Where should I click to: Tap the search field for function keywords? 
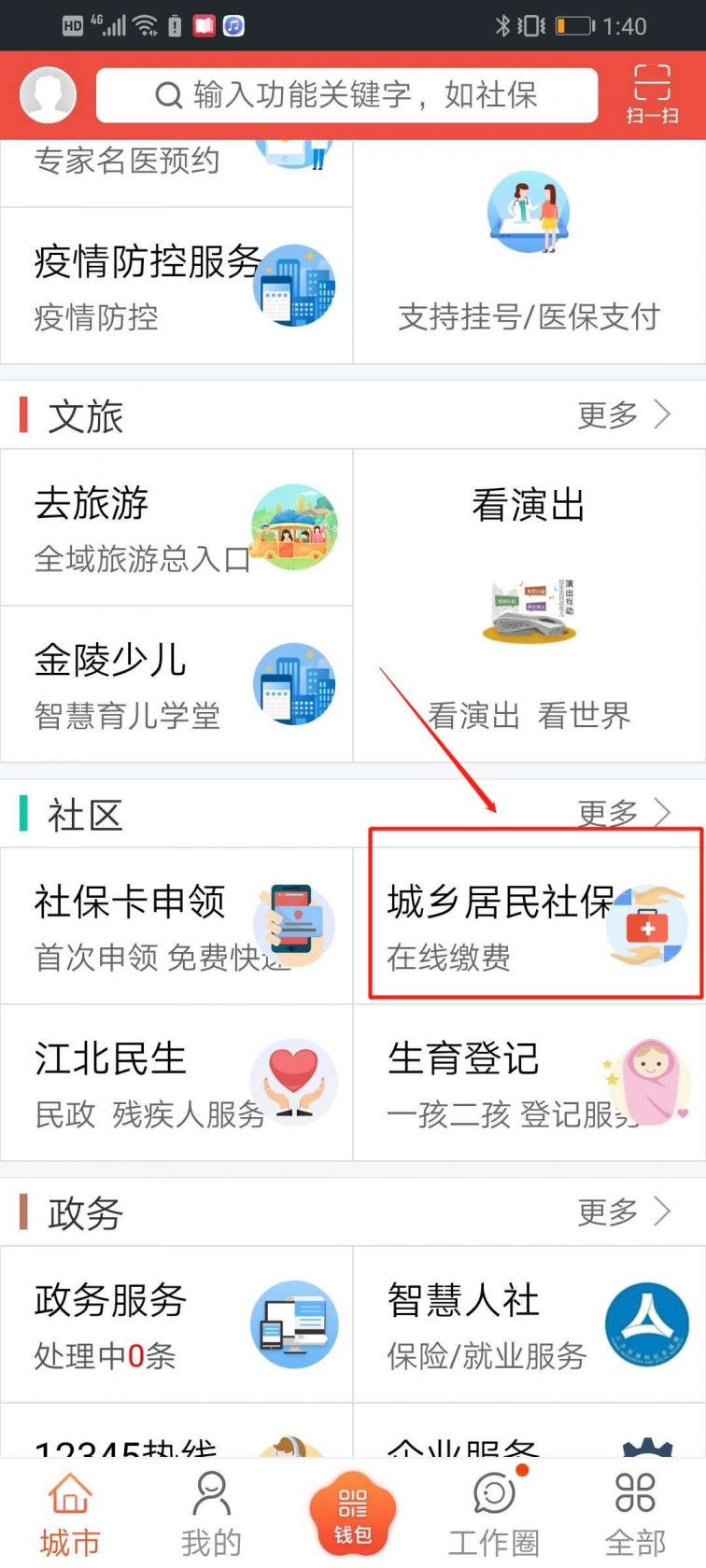(346, 94)
